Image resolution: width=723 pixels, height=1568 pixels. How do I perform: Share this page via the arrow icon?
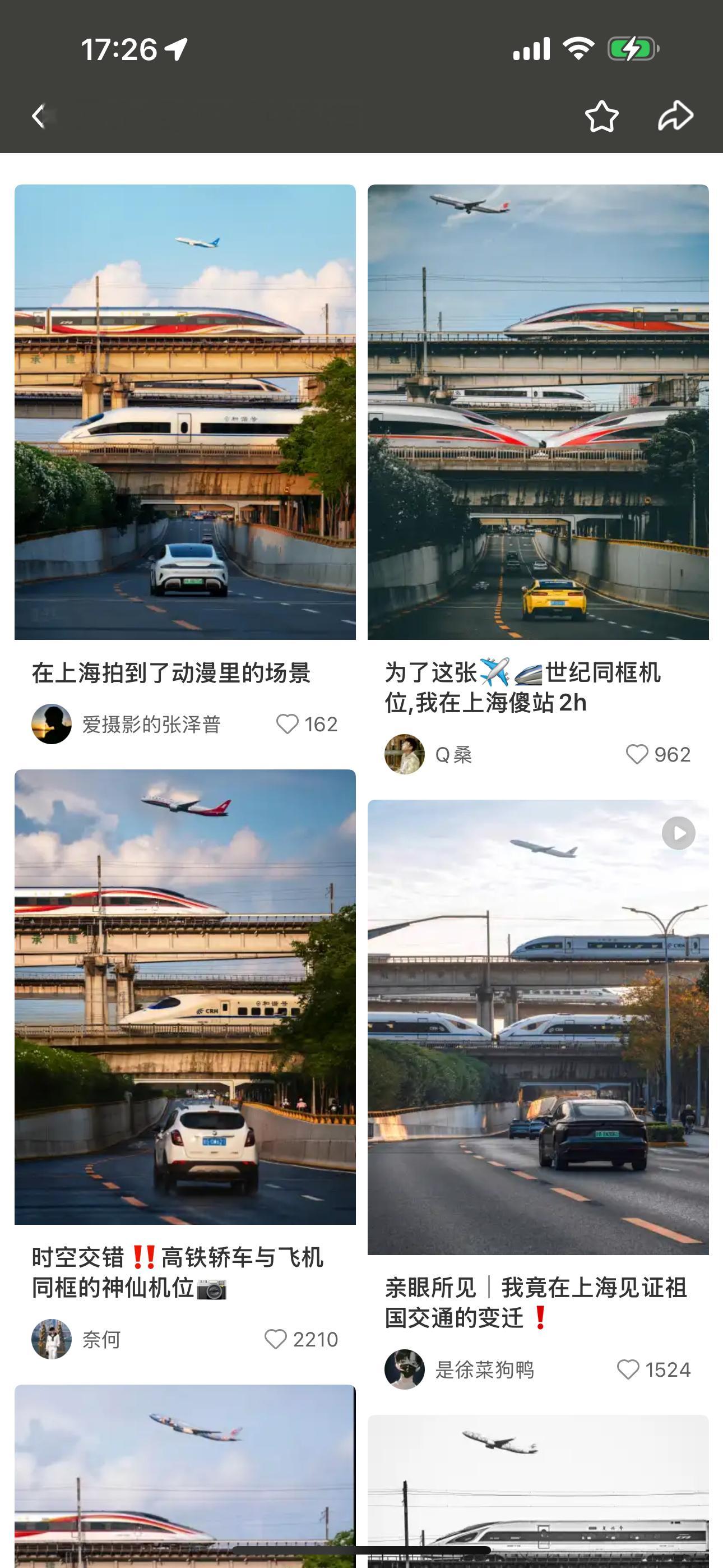[x=675, y=116]
